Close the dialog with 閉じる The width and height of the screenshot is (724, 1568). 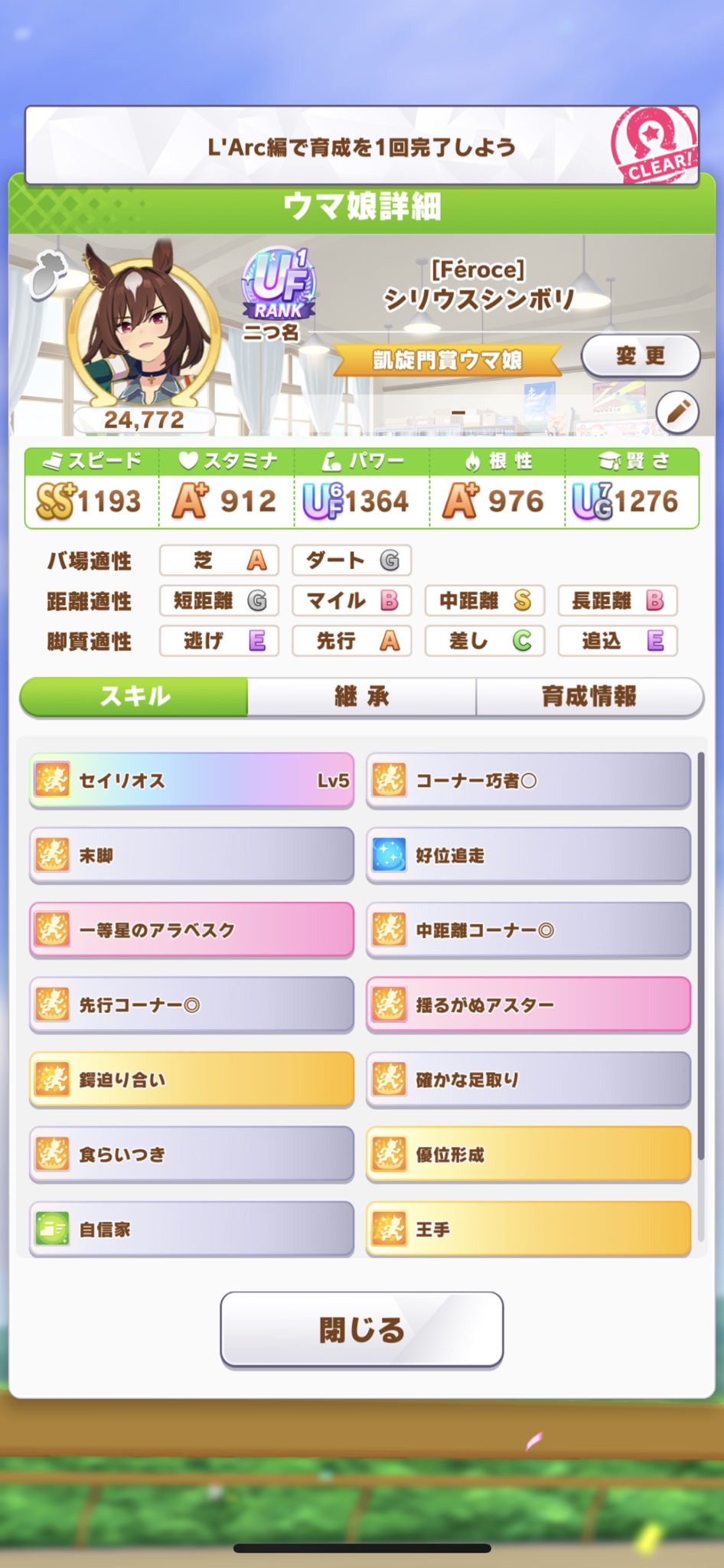361,1330
